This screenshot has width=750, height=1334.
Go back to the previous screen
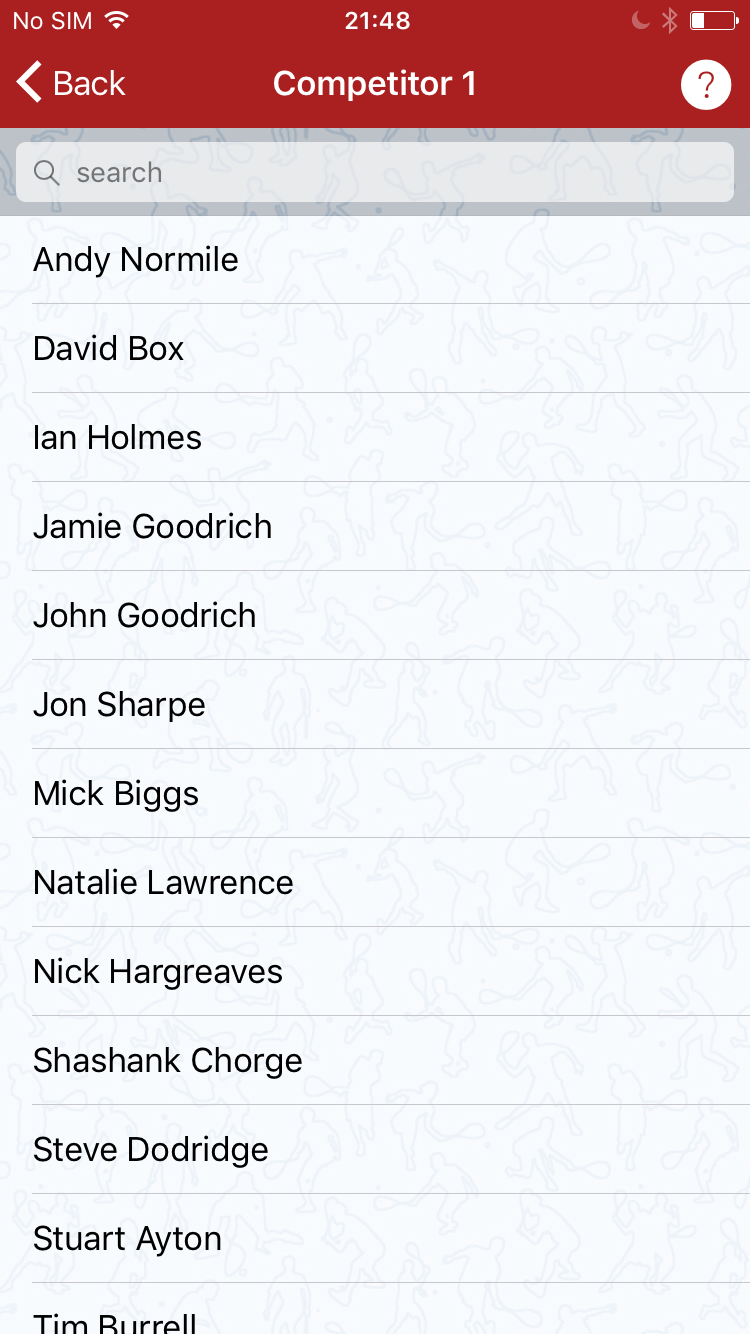pos(71,83)
